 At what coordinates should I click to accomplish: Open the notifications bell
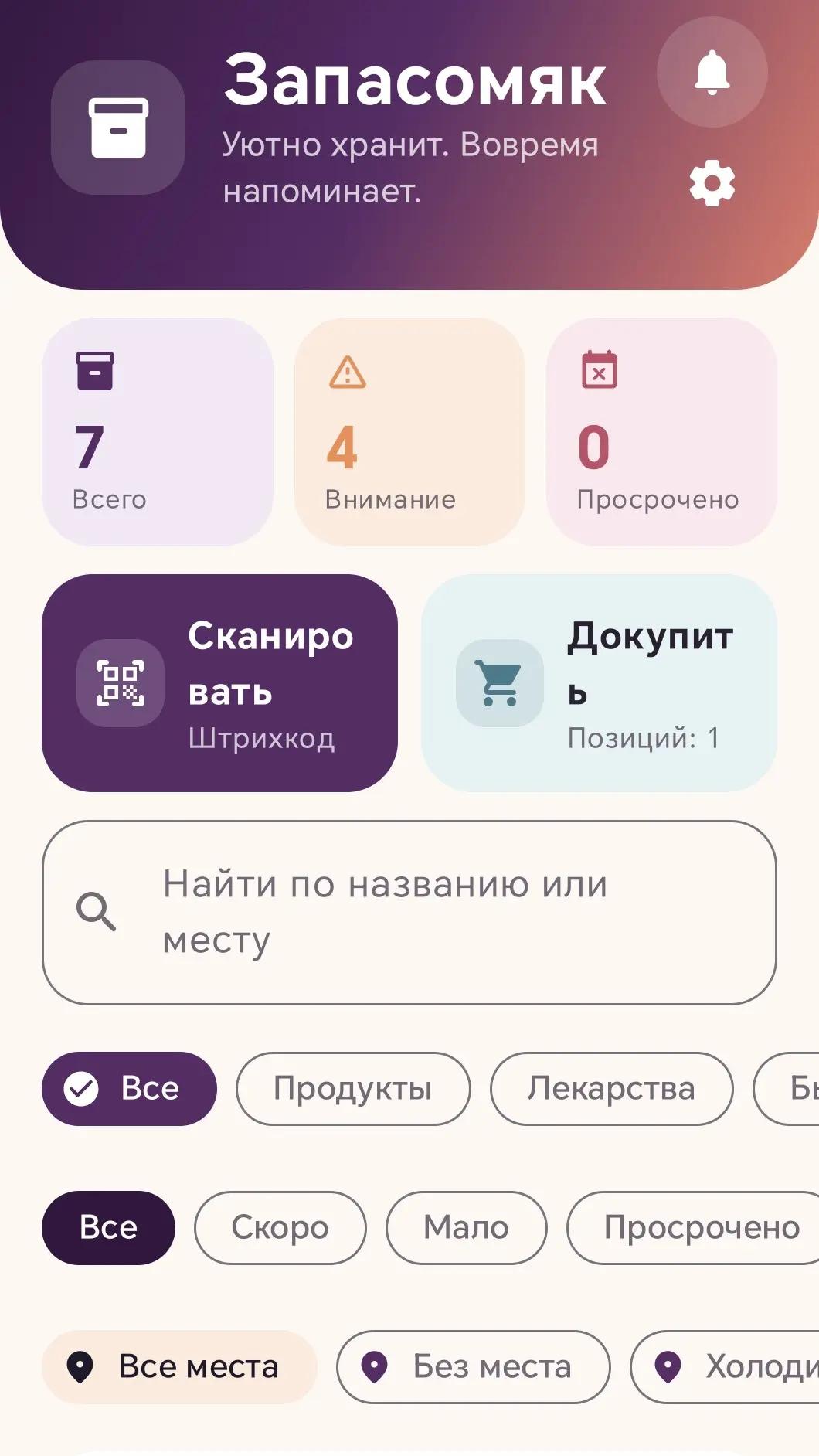[712, 72]
